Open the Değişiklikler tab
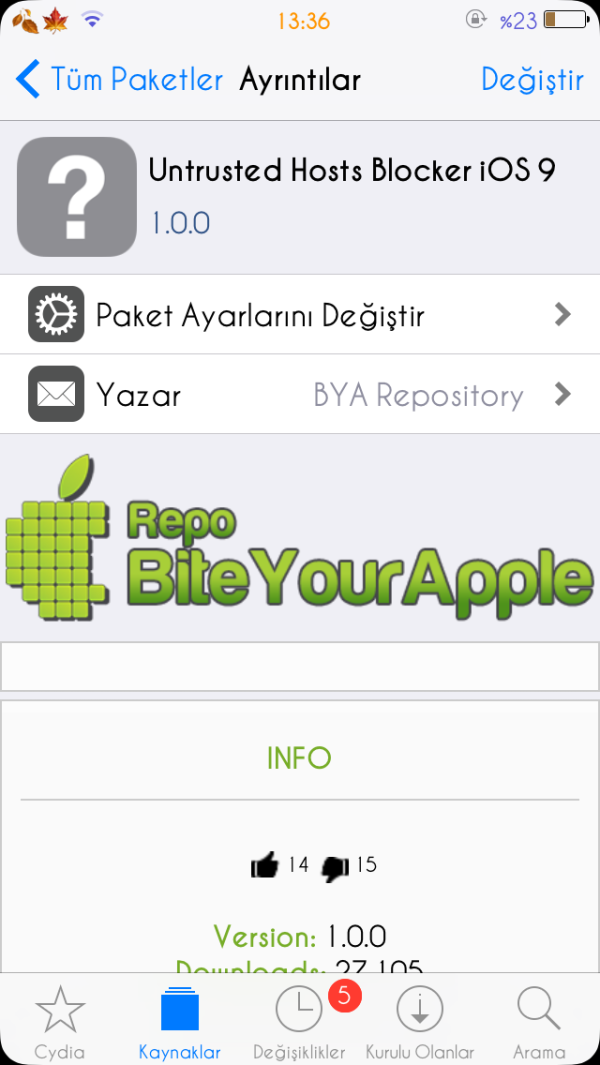 click(300, 1022)
